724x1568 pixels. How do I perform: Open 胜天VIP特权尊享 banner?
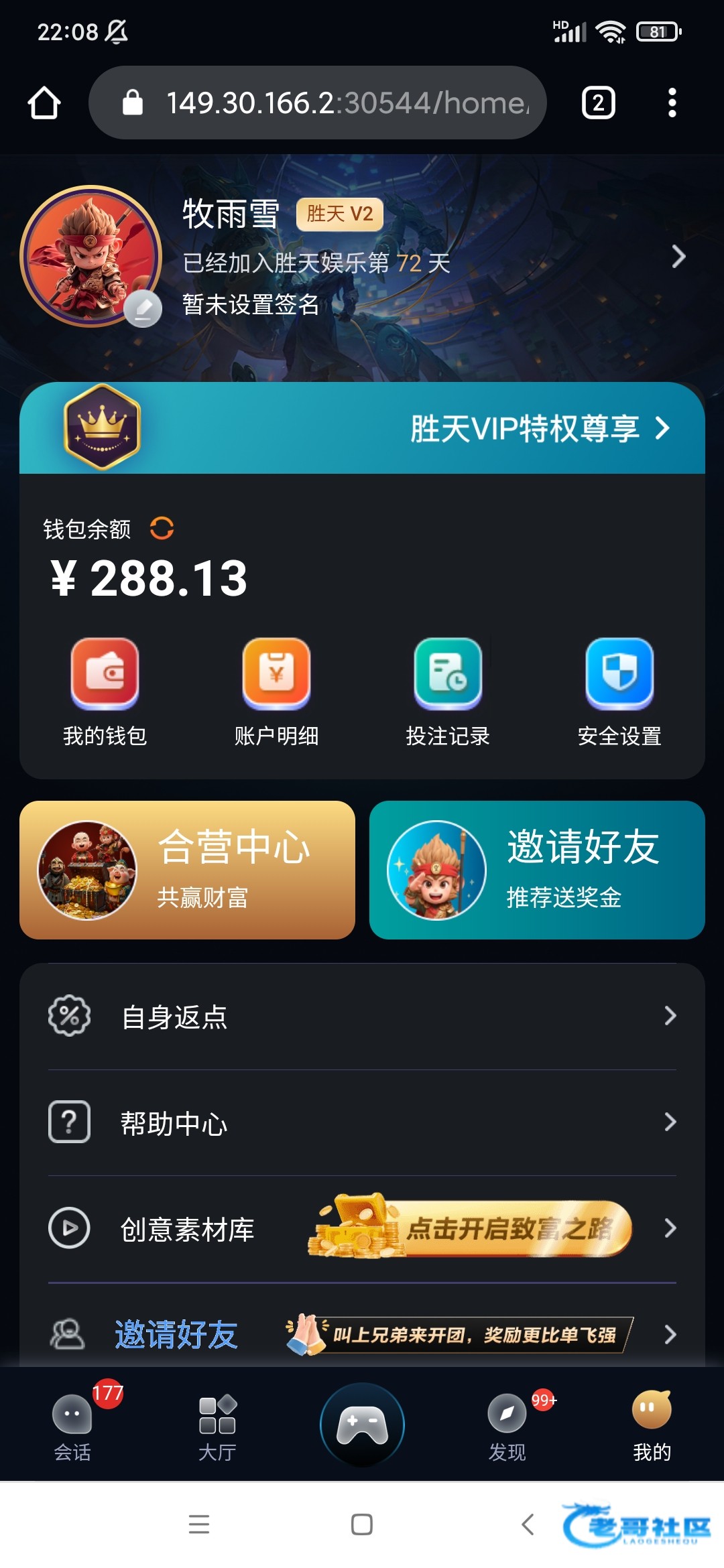tap(362, 428)
